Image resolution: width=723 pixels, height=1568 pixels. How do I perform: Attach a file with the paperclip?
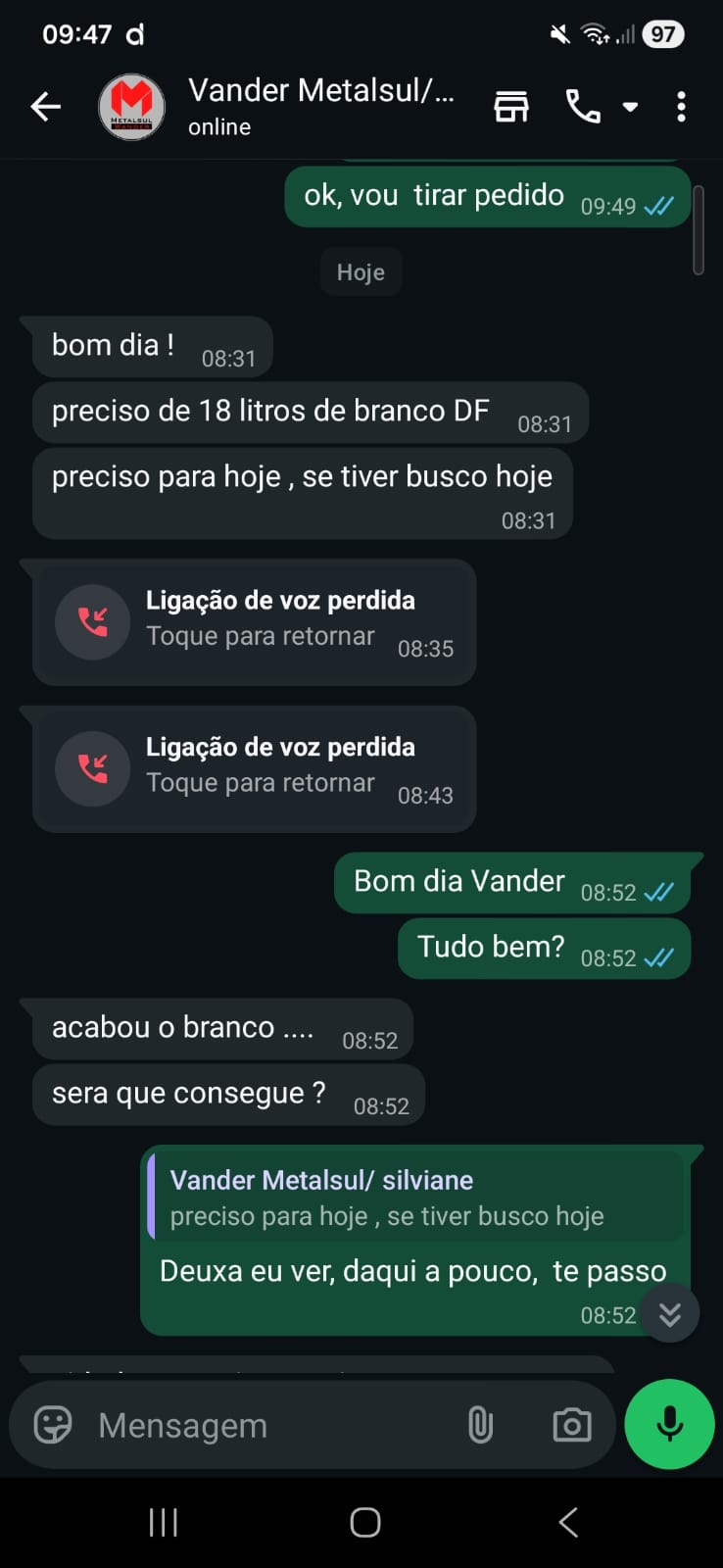coord(480,1425)
